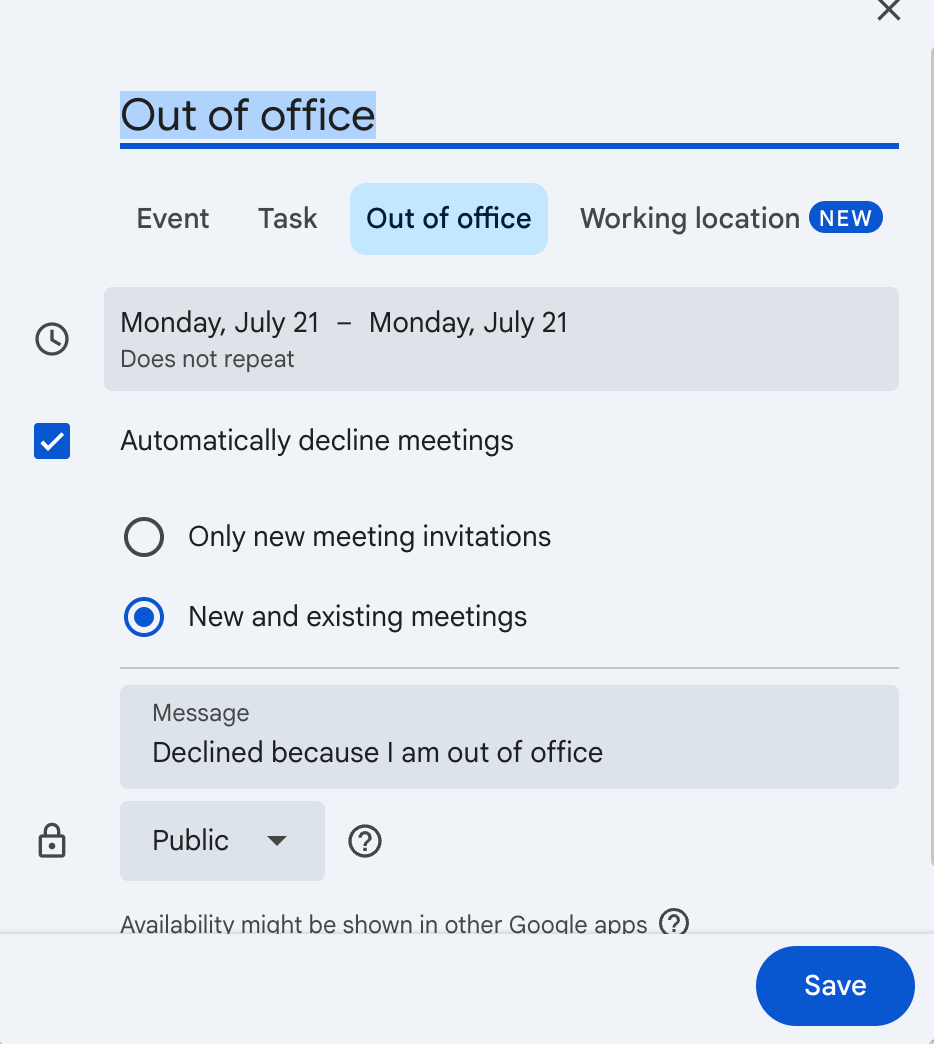The height and width of the screenshot is (1044, 934).
Task: Select Only new meeting invitations
Action: click(x=144, y=537)
